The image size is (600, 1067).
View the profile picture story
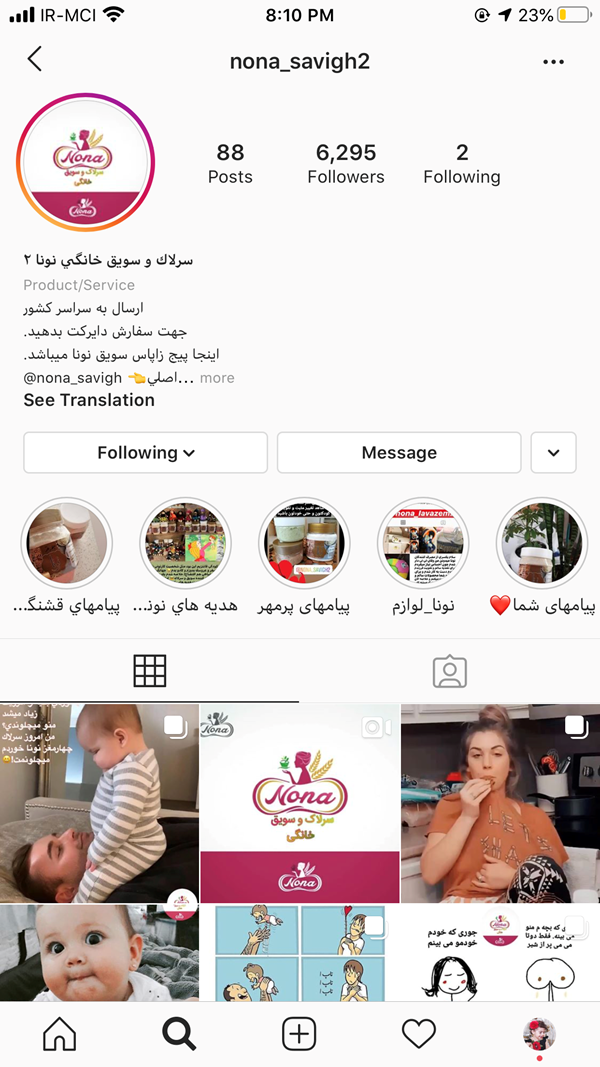click(x=85, y=163)
